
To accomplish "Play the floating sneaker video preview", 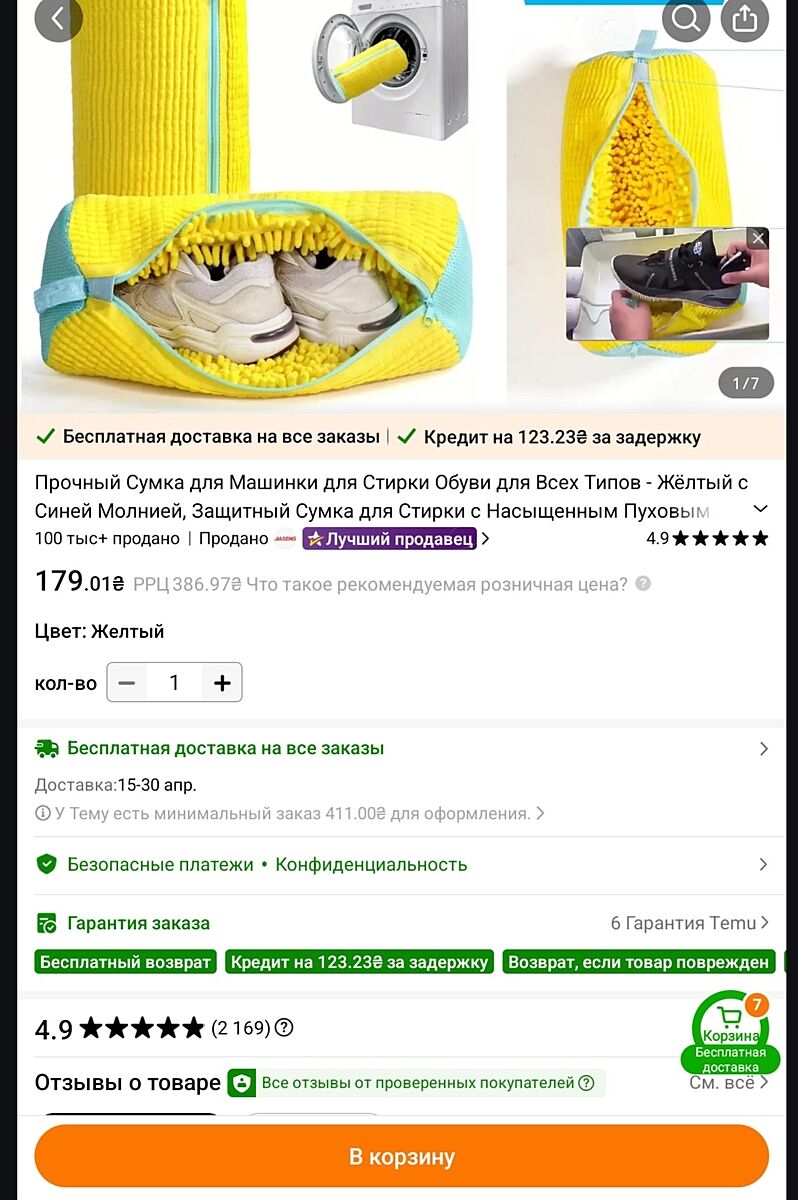I will (x=660, y=290).
